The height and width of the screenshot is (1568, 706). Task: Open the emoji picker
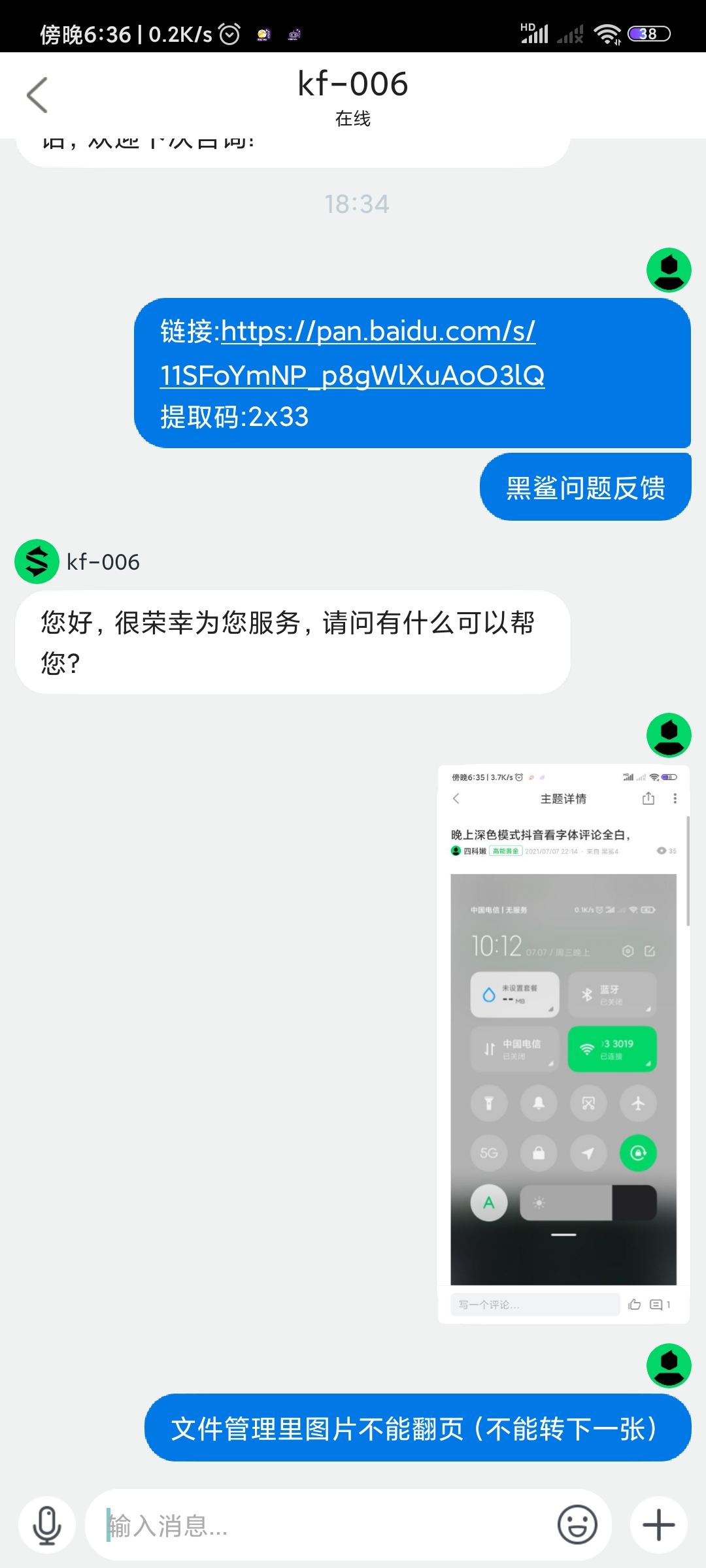click(577, 1526)
